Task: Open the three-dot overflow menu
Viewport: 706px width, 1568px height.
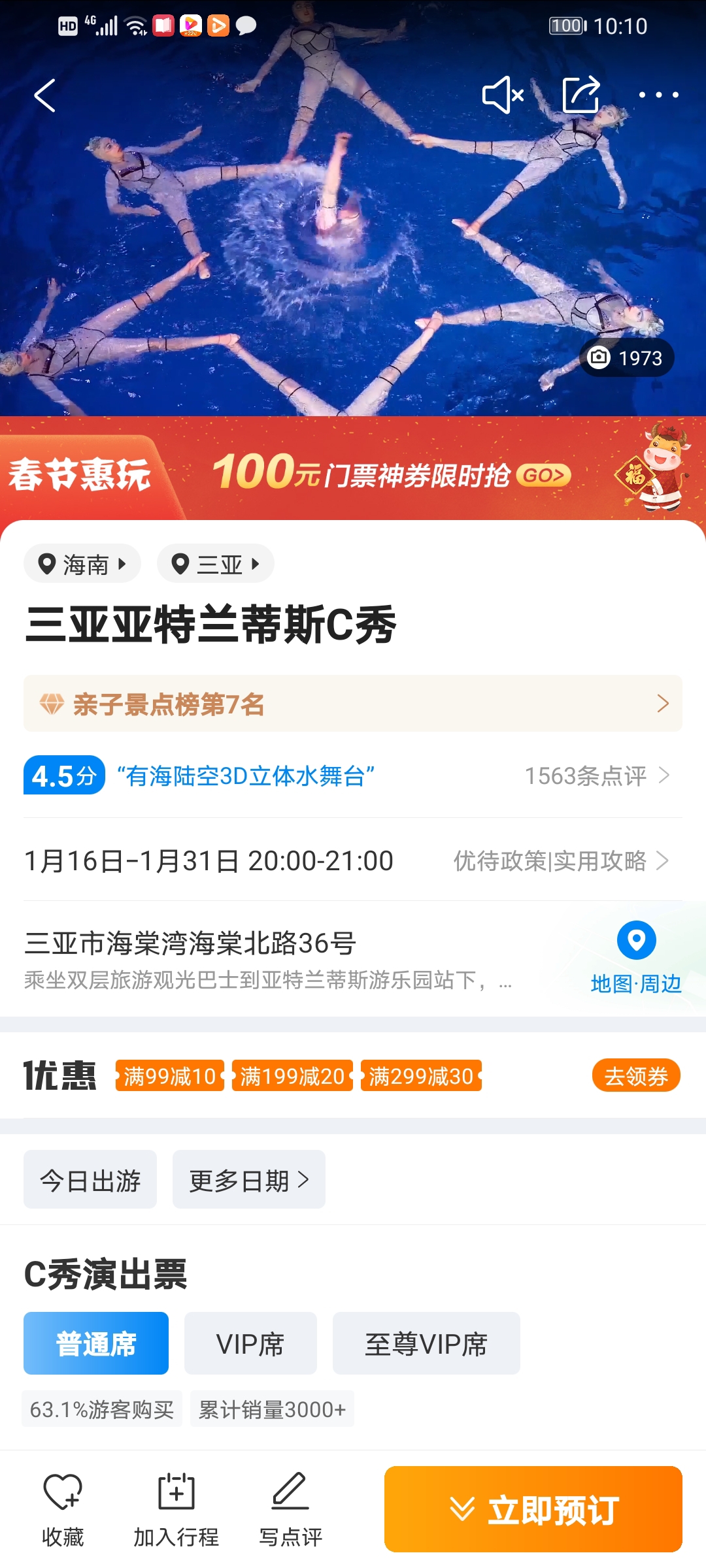Action: click(x=658, y=95)
